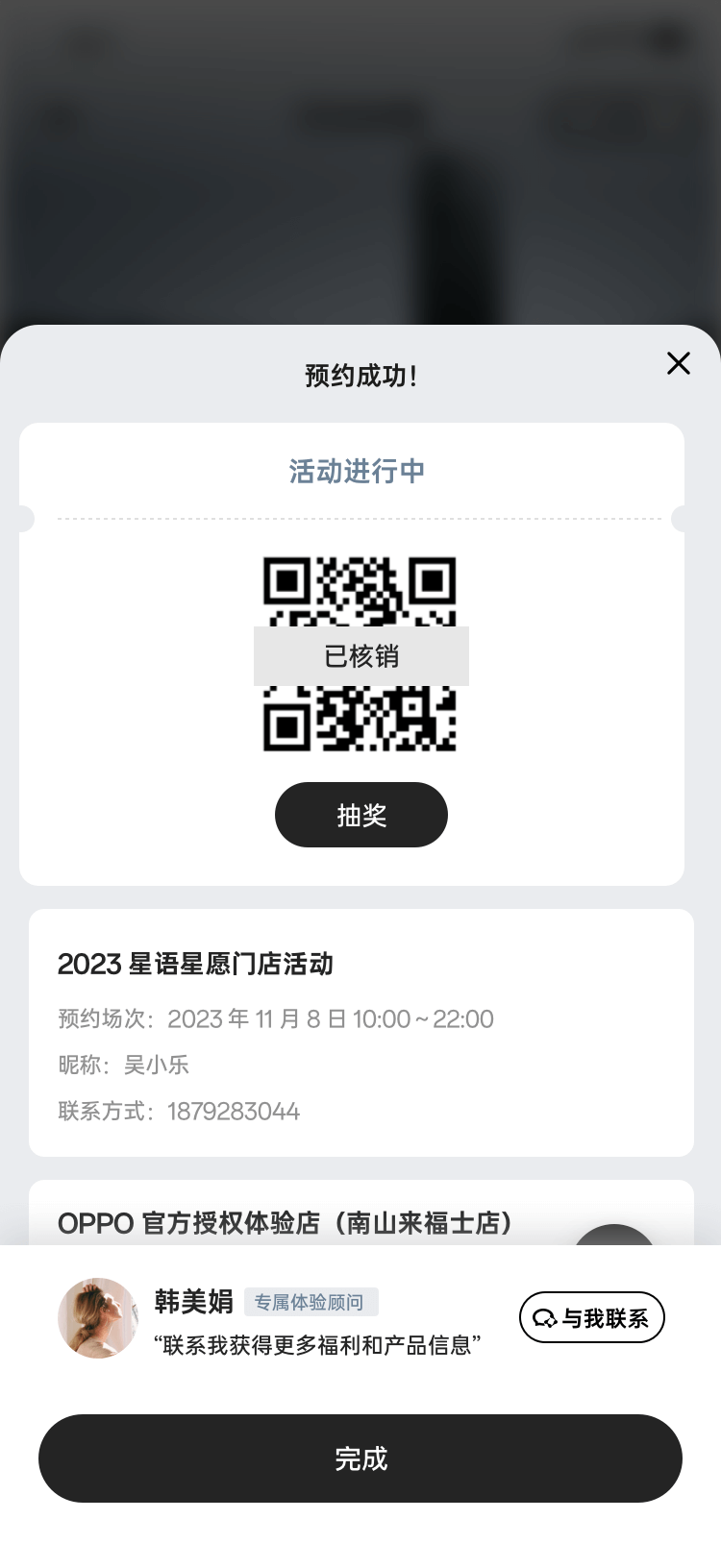This screenshot has width=721, height=1568.
Task: Tap 完成 to finish
Action: (360, 1458)
